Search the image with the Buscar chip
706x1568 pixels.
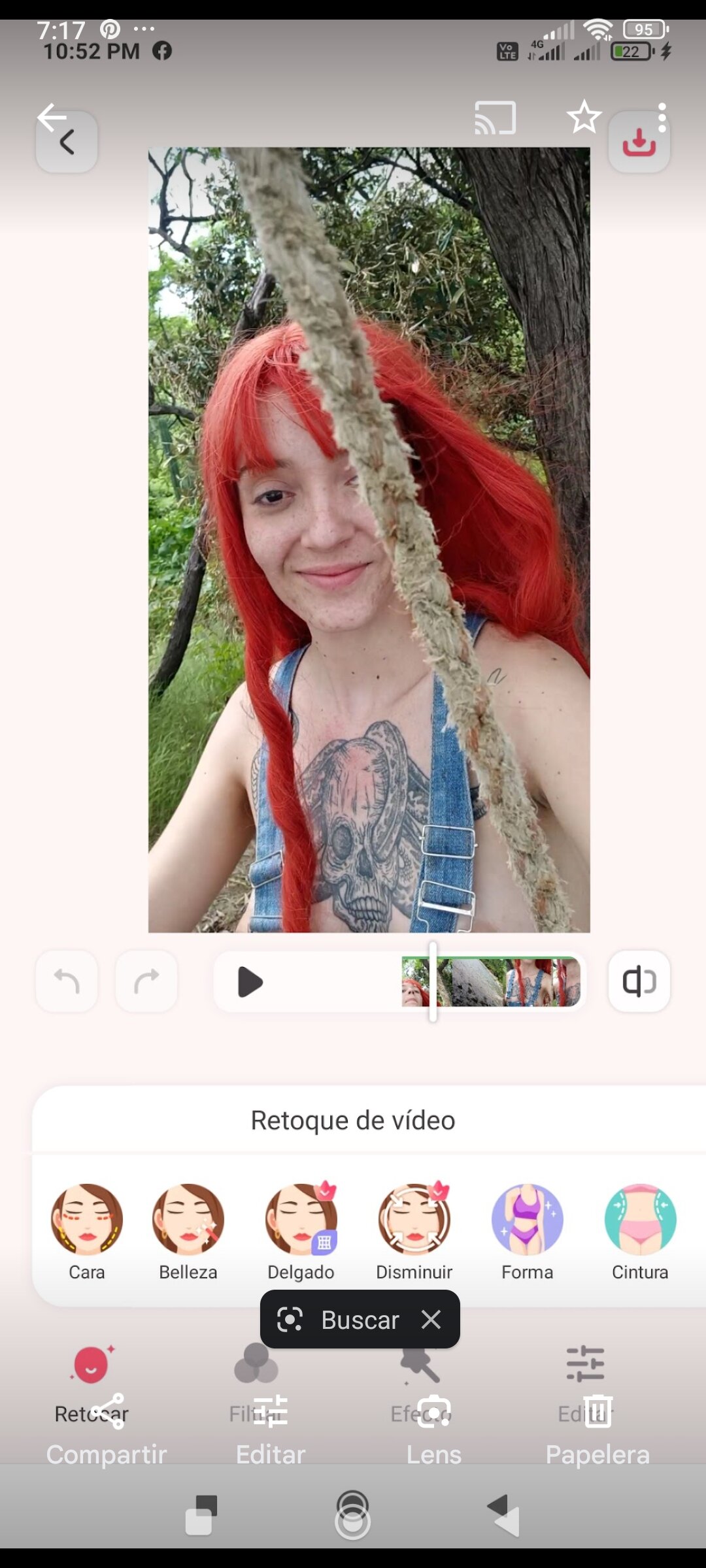[340, 1320]
